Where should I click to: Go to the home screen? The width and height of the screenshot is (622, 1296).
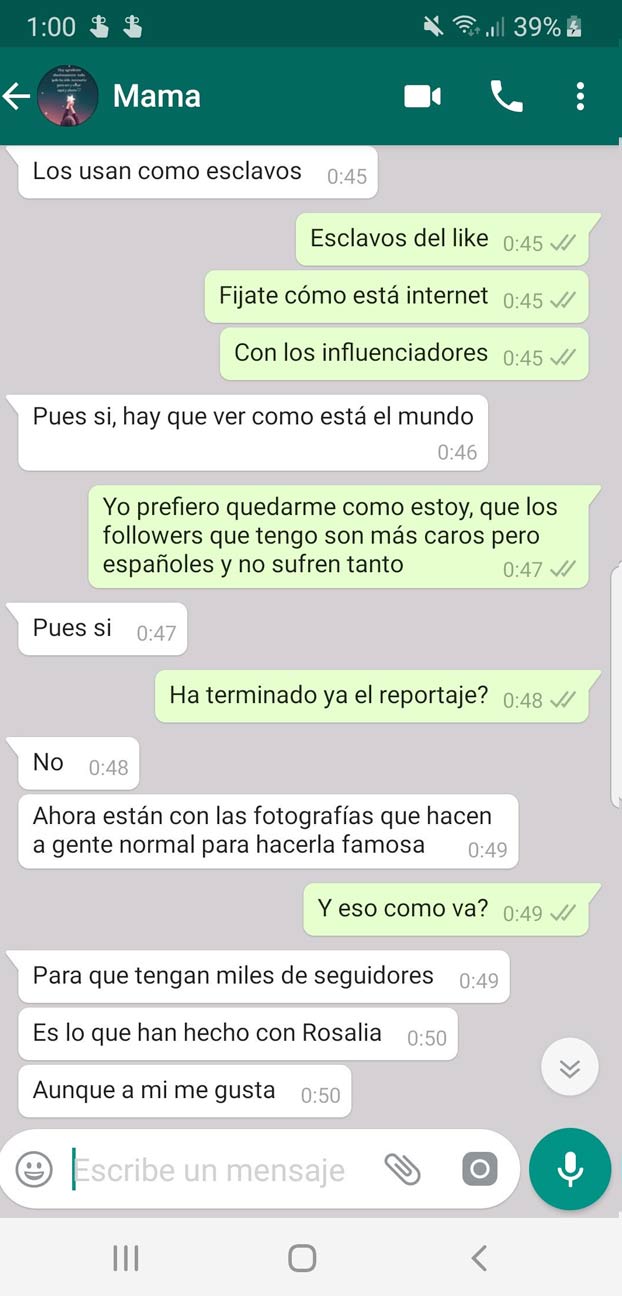(302, 1258)
